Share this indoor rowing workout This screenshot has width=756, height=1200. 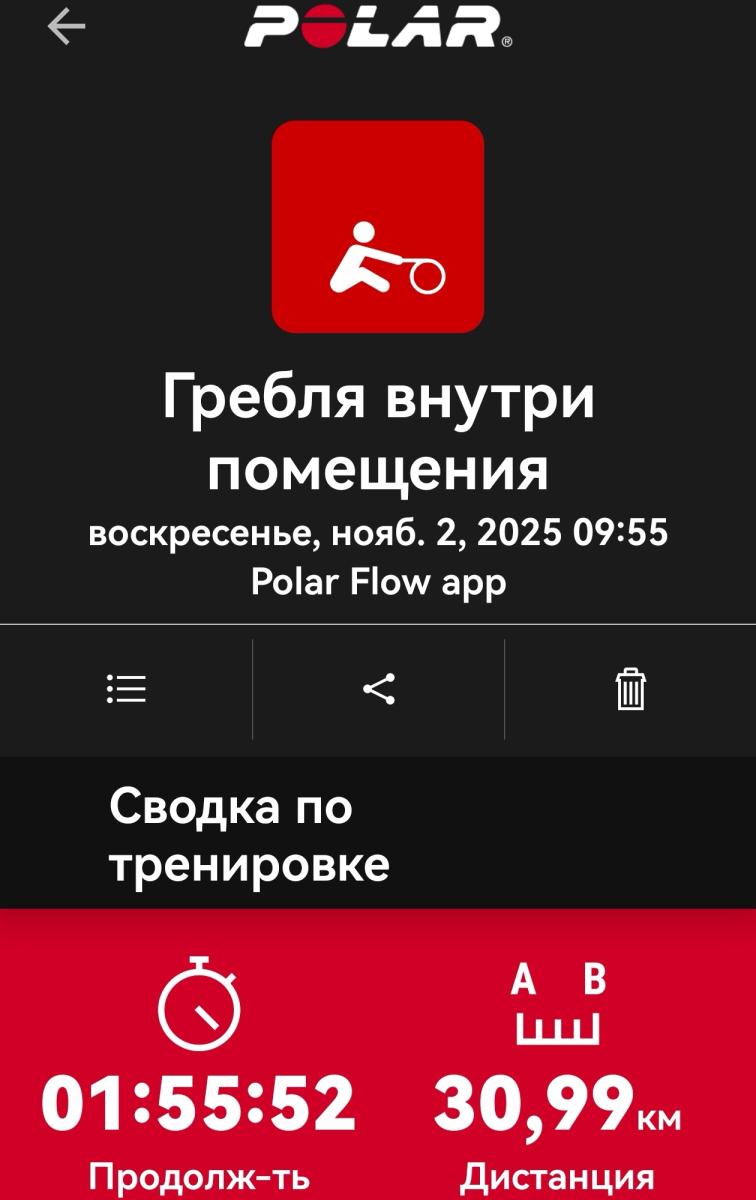point(378,689)
